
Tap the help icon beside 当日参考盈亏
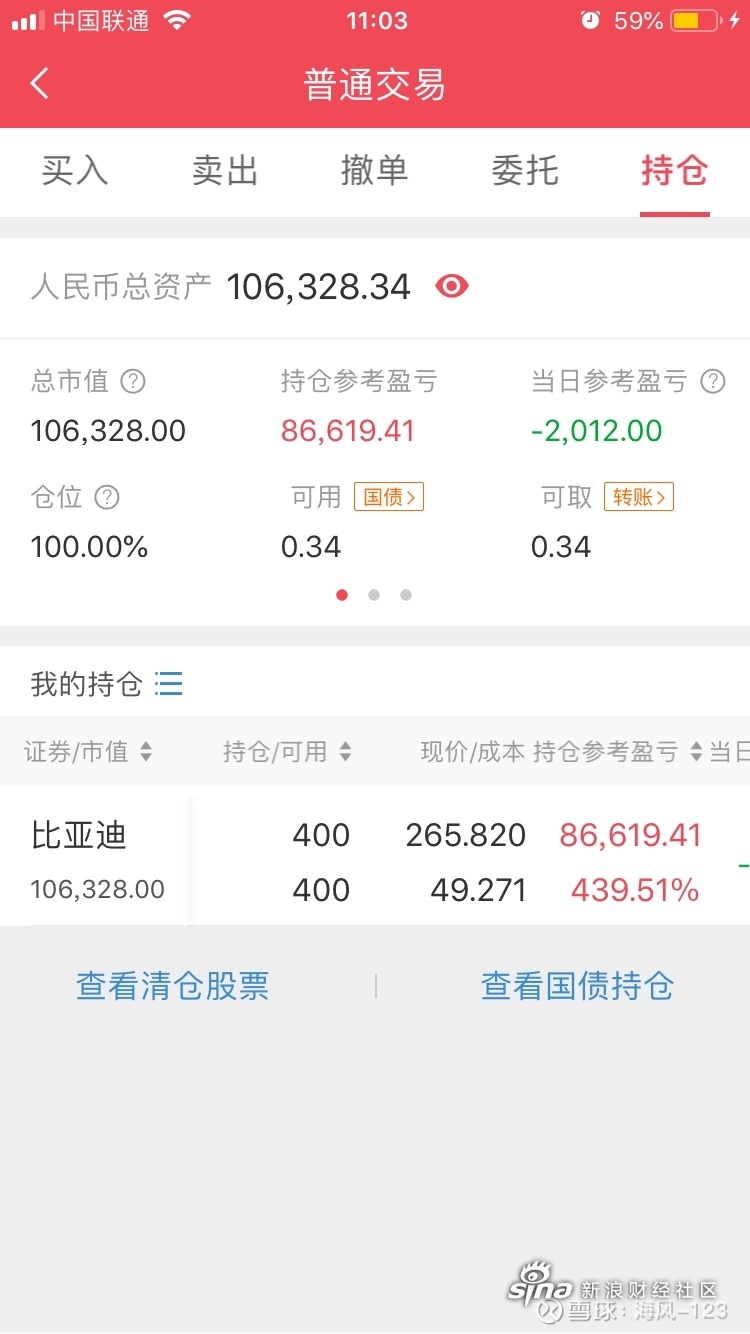[713, 381]
